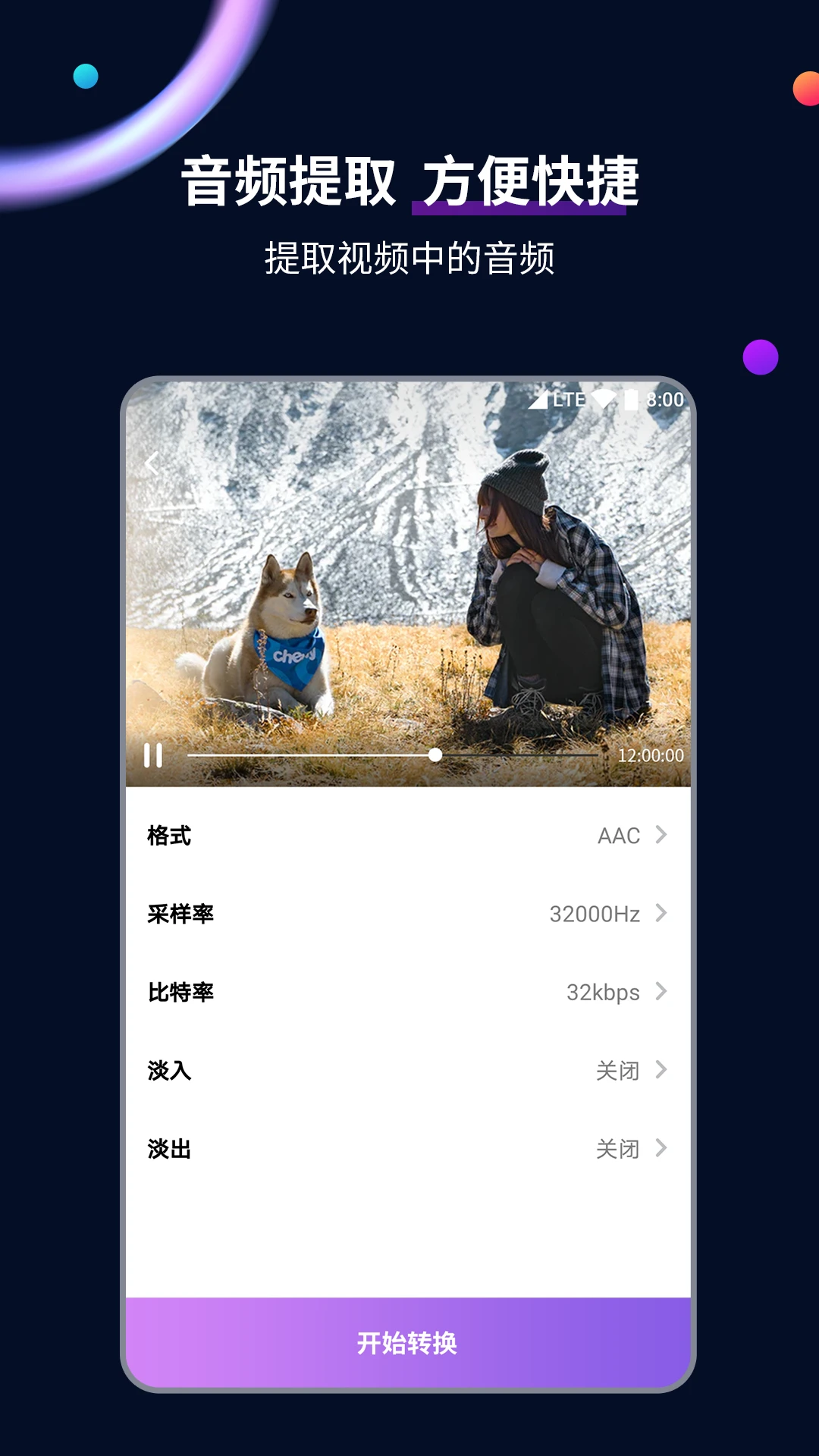Click the orange dot at the top right
Image resolution: width=819 pixels, height=1456 pixels.
[x=807, y=87]
